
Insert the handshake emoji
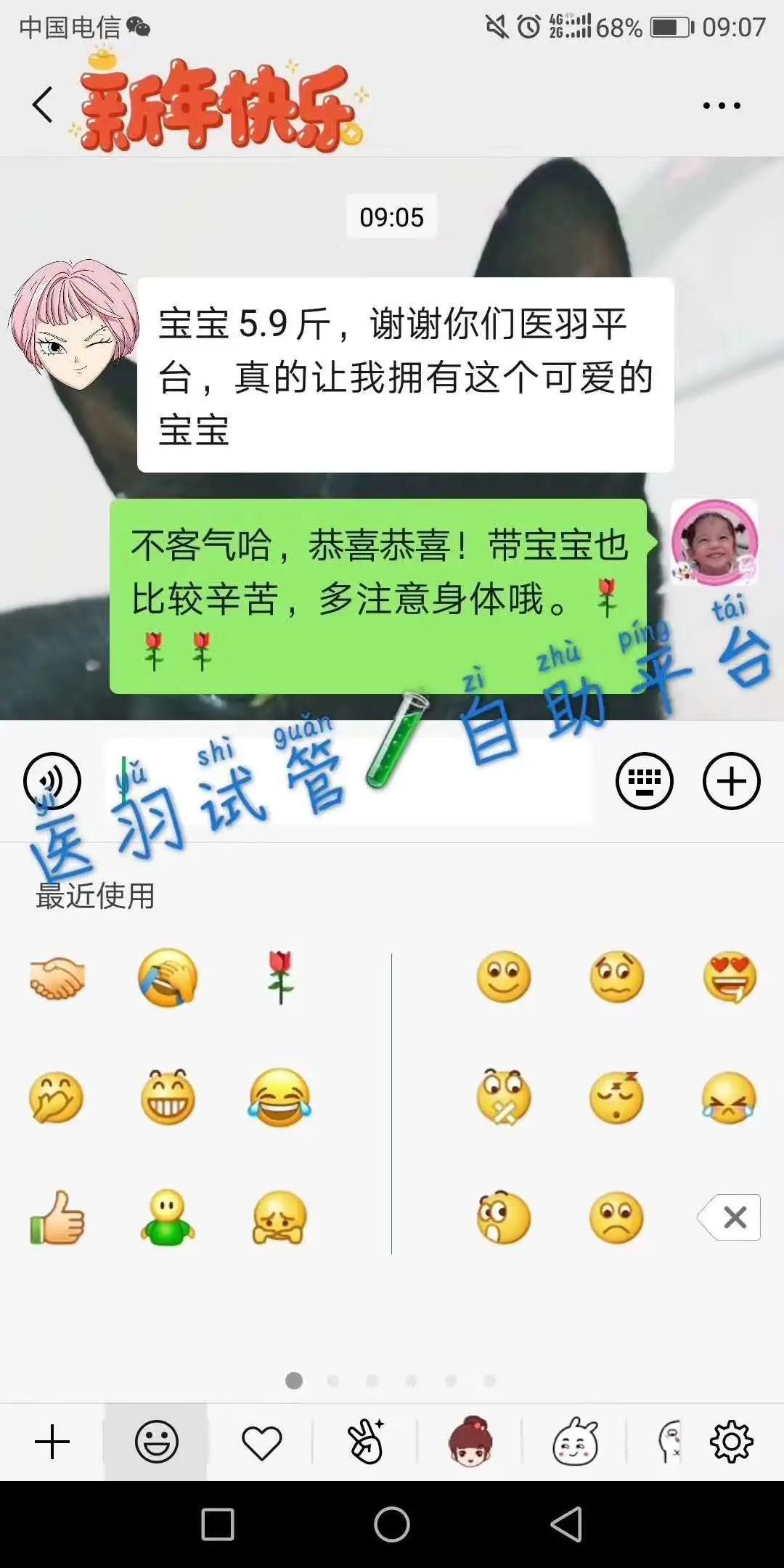click(57, 977)
